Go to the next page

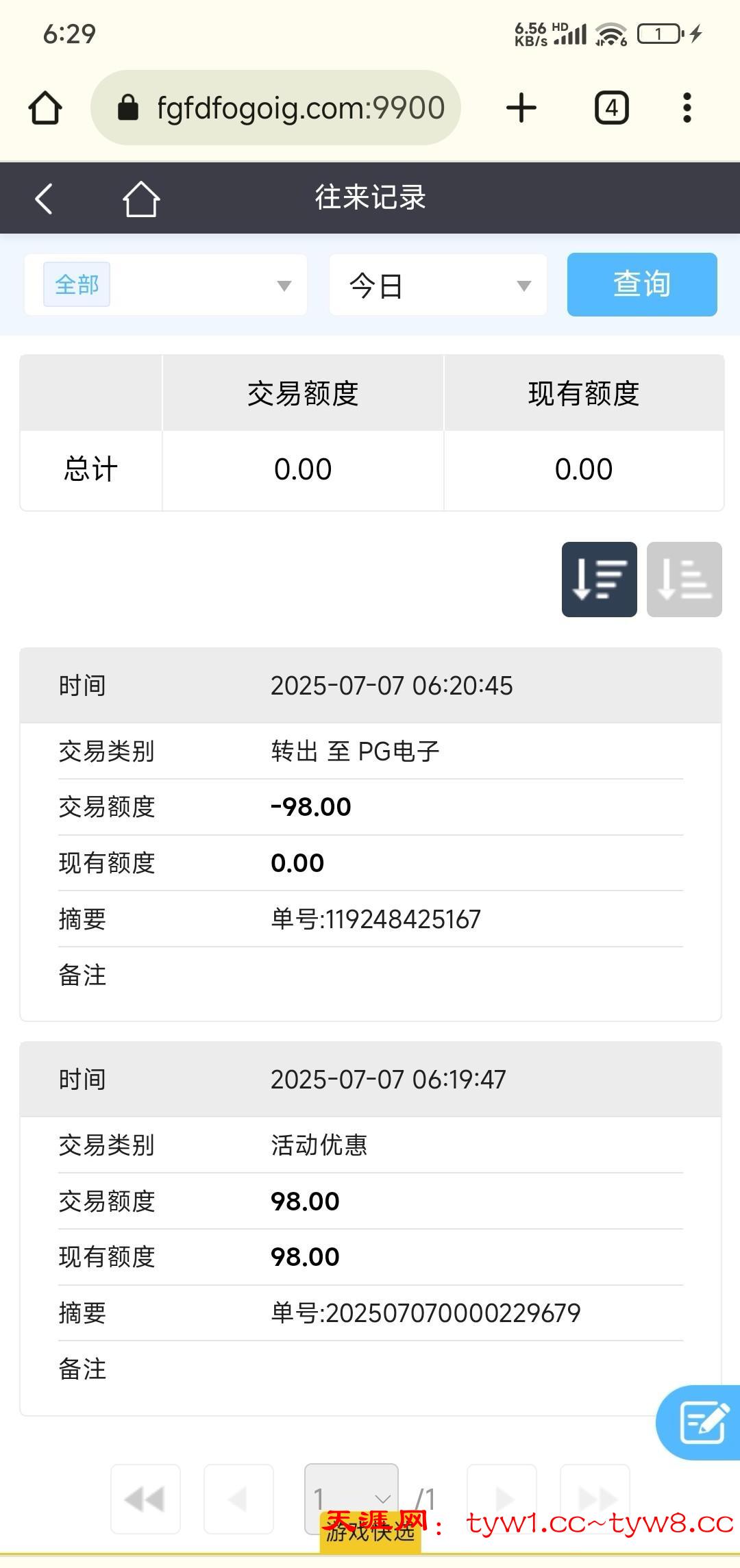pyautogui.click(x=502, y=1499)
